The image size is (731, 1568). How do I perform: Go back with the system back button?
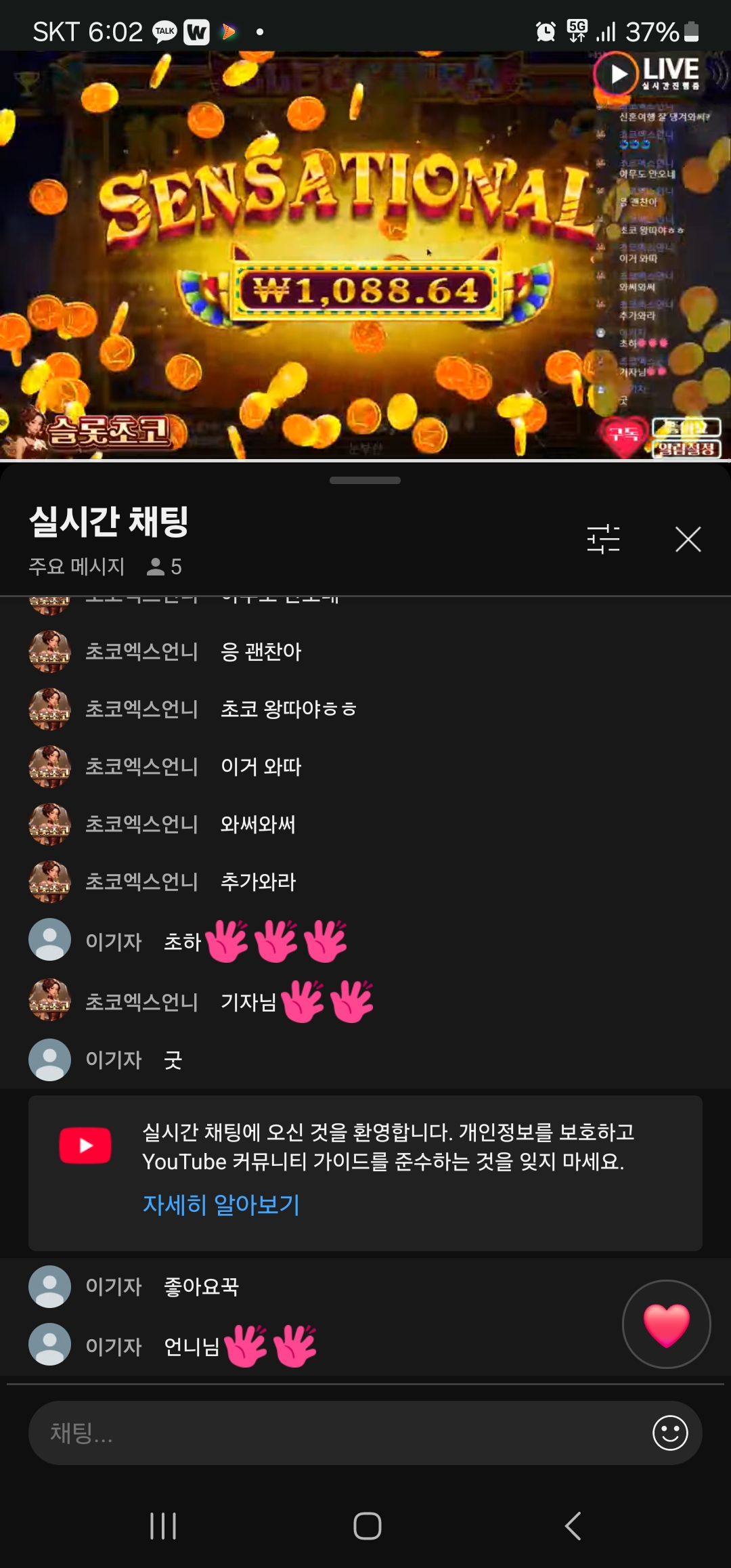point(573,1526)
